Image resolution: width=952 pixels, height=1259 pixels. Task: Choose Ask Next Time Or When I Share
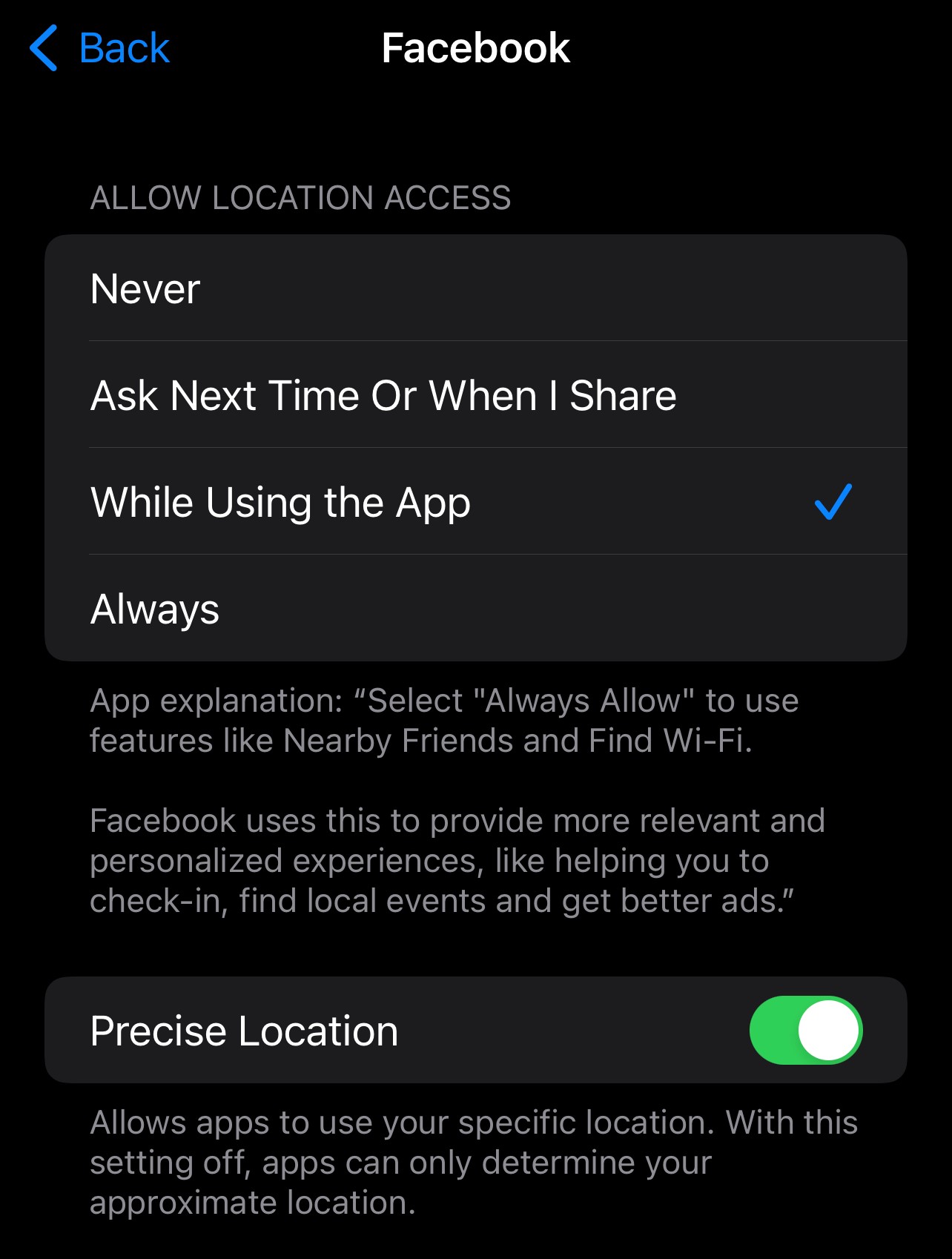tap(475, 395)
